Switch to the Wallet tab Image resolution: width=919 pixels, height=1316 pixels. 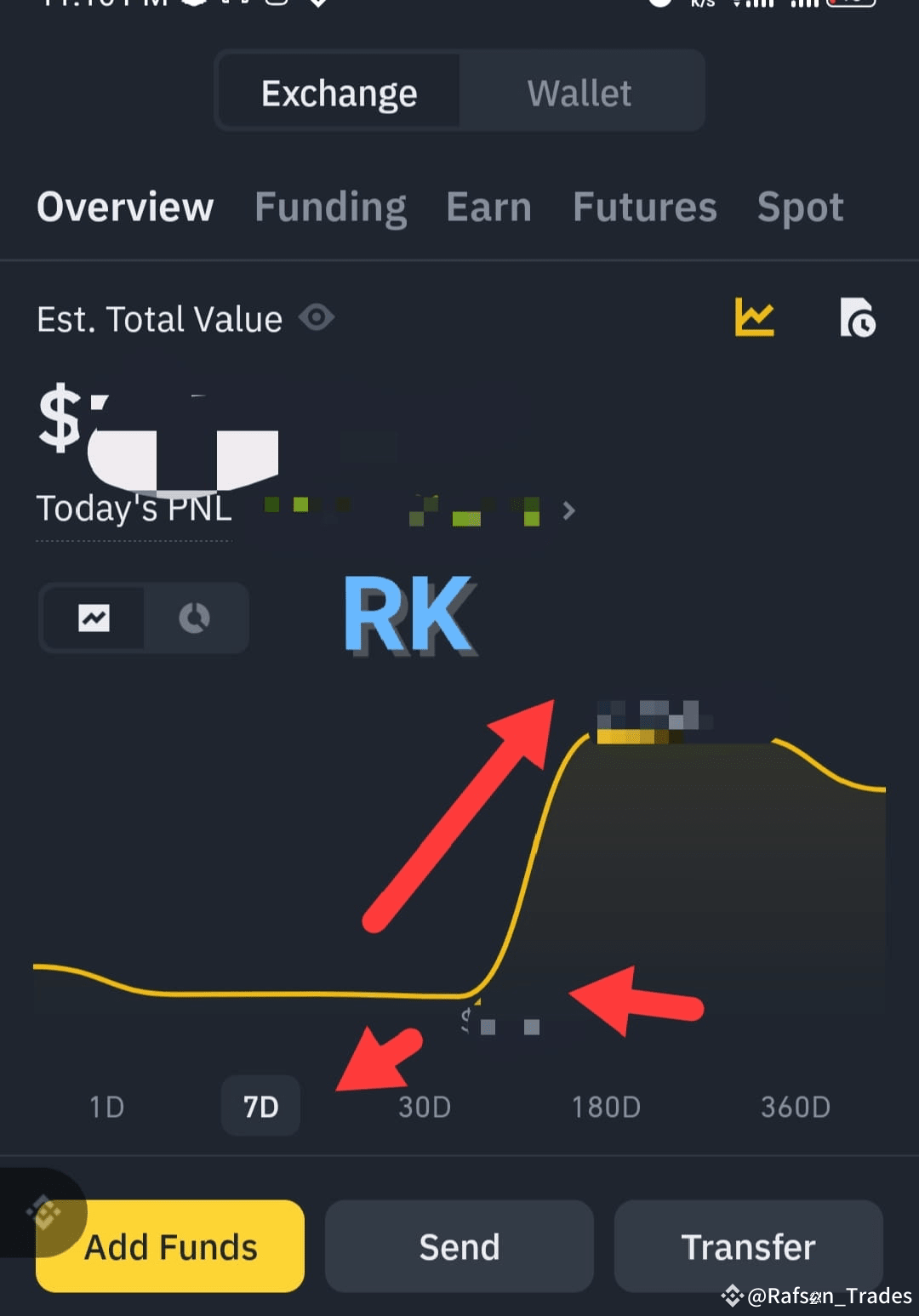pos(579,91)
